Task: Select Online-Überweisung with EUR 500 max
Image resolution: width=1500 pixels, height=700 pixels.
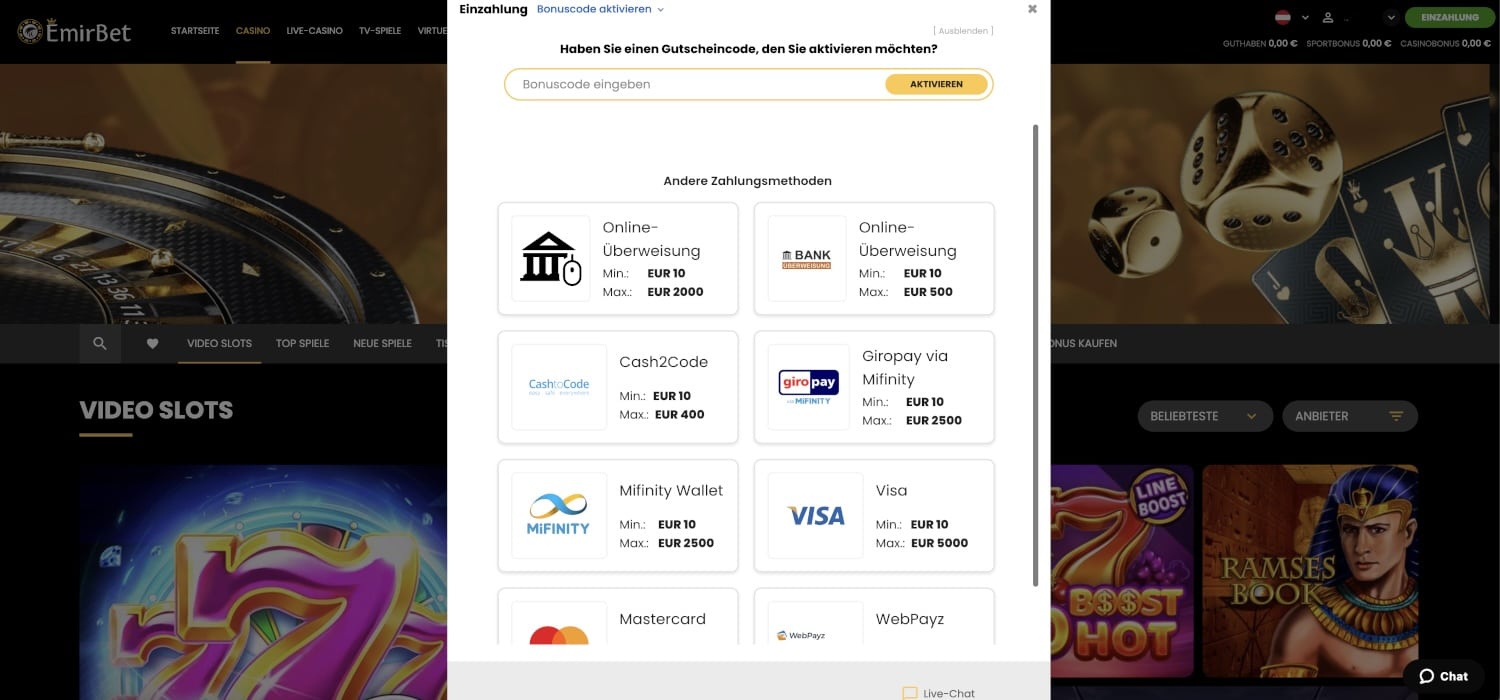Action: tap(873, 259)
